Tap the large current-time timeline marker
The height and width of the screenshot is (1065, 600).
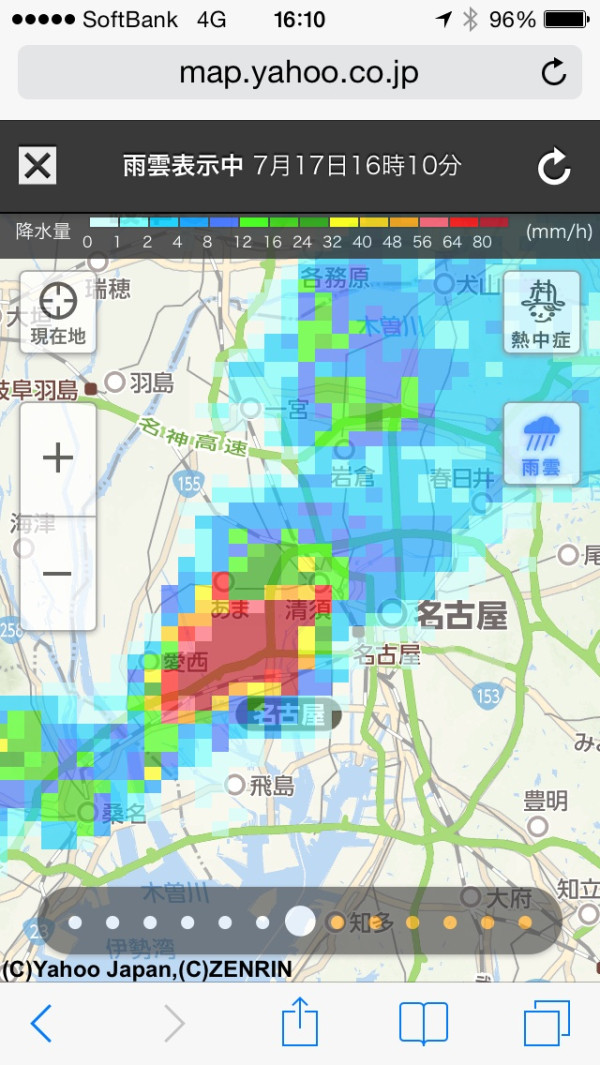(x=300, y=922)
